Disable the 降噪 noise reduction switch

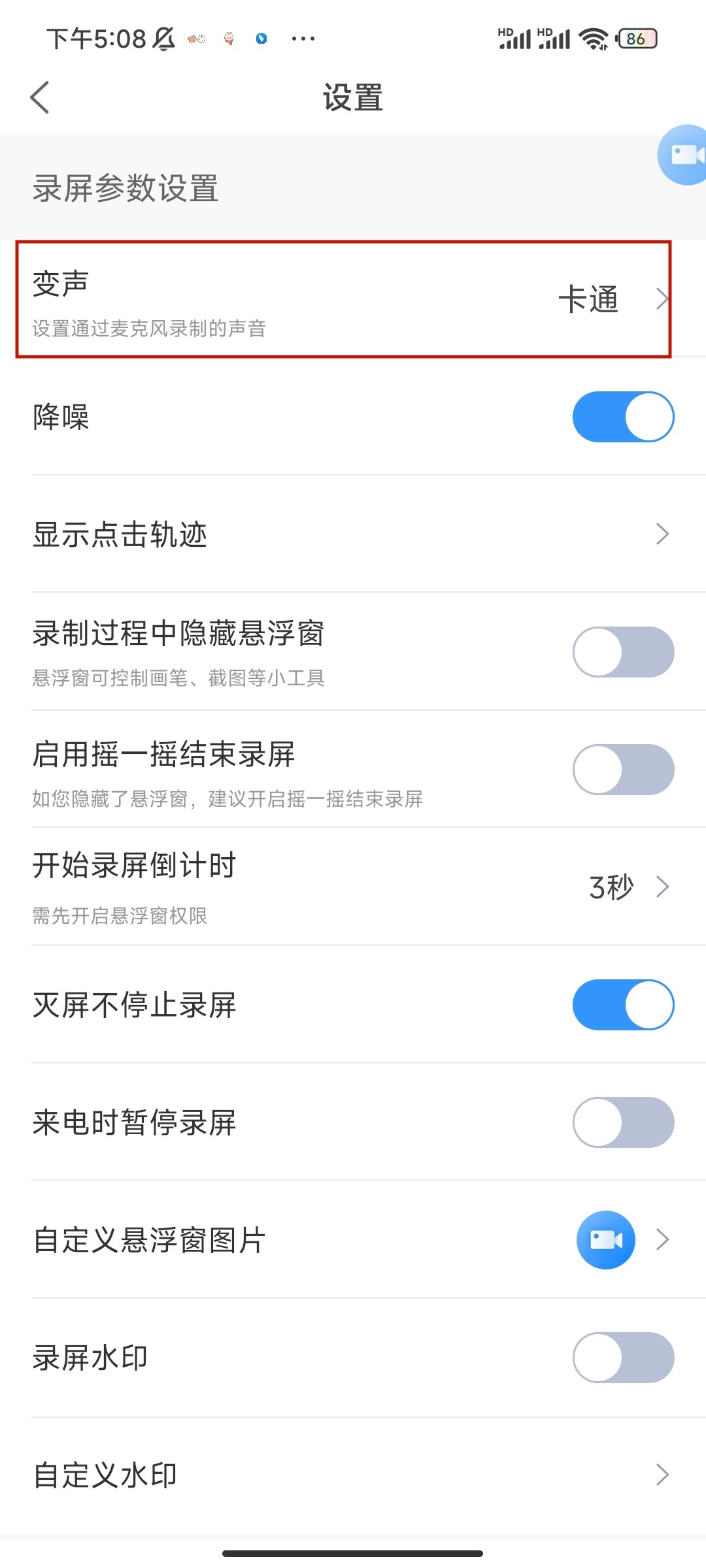click(622, 416)
